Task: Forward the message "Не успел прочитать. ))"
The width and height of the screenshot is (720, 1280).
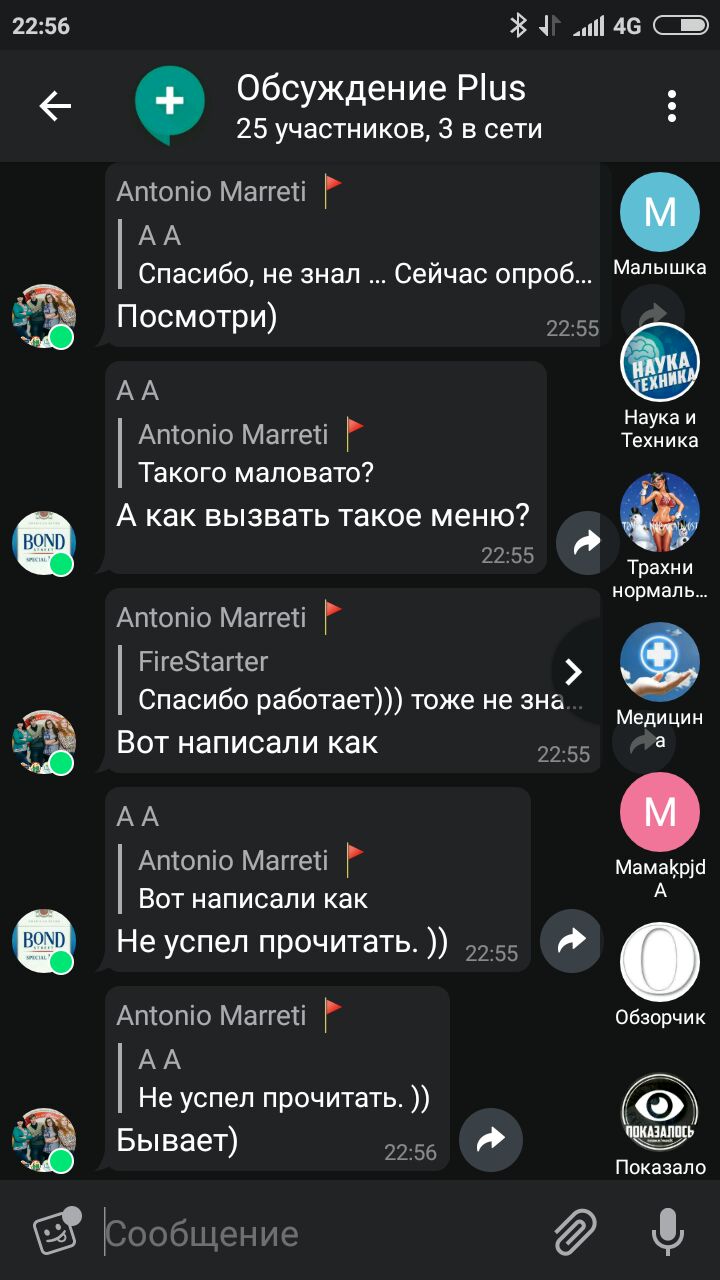Action: pyautogui.click(x=571, y=941)
